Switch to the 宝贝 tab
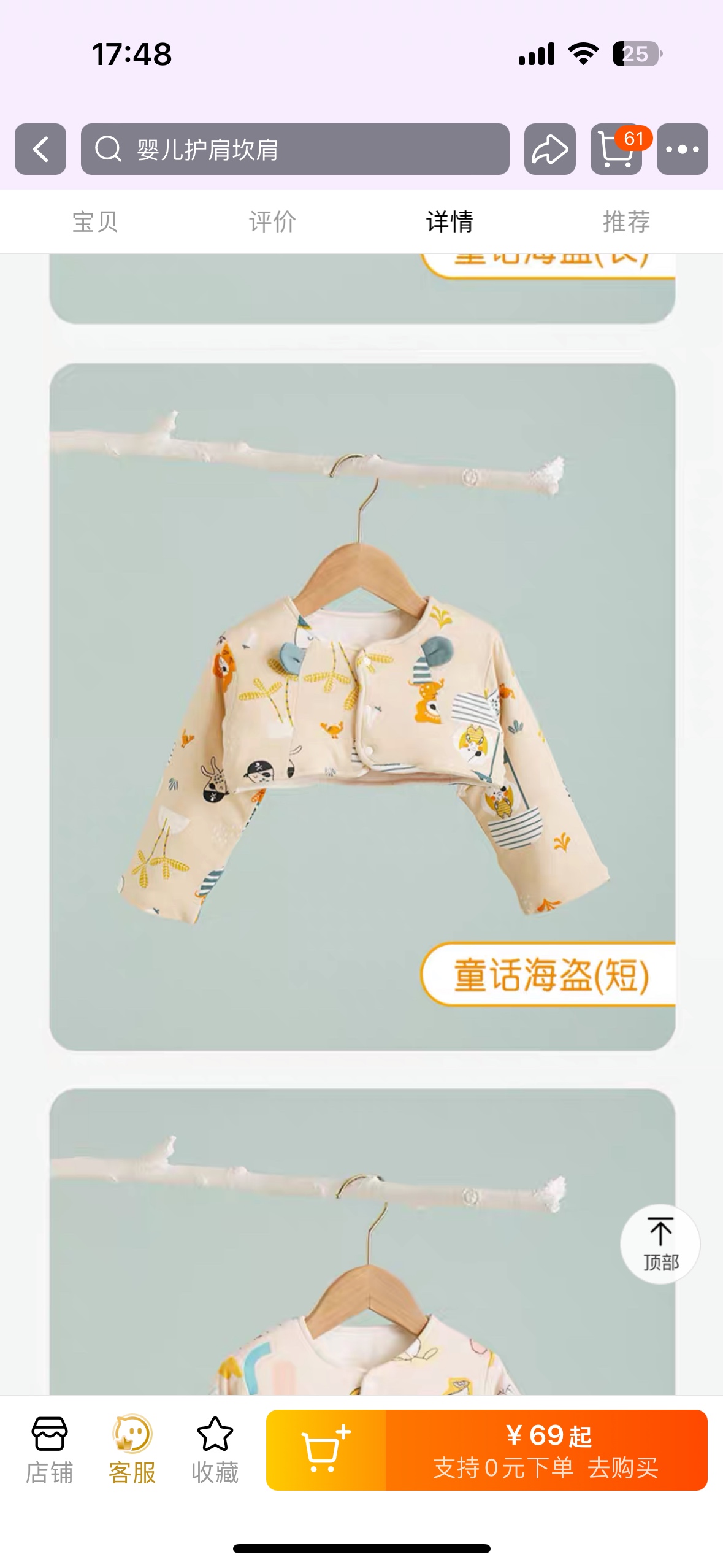Screen dimensions: 723x1568 [95, 221]
